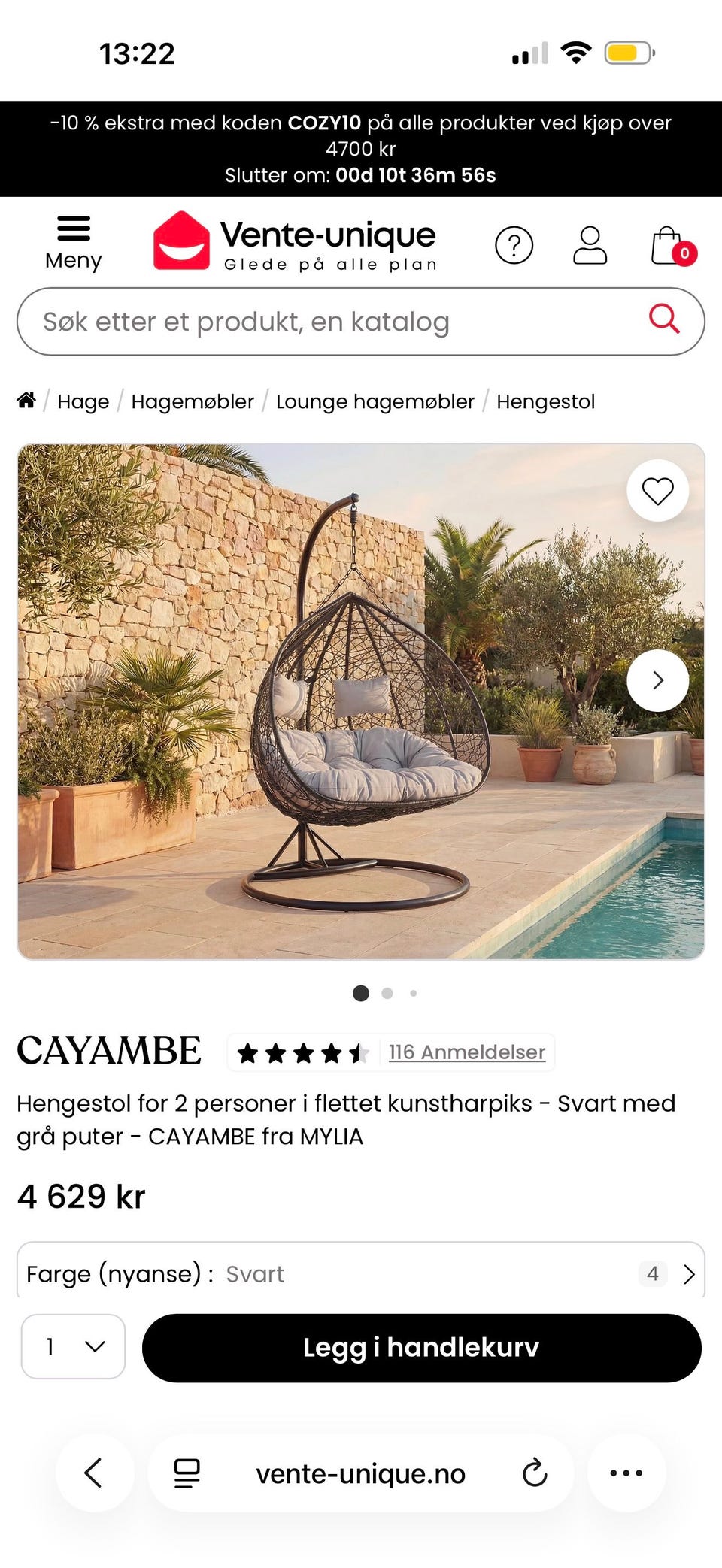Expand the Farge (nyanse) color options

(688, 1274)
